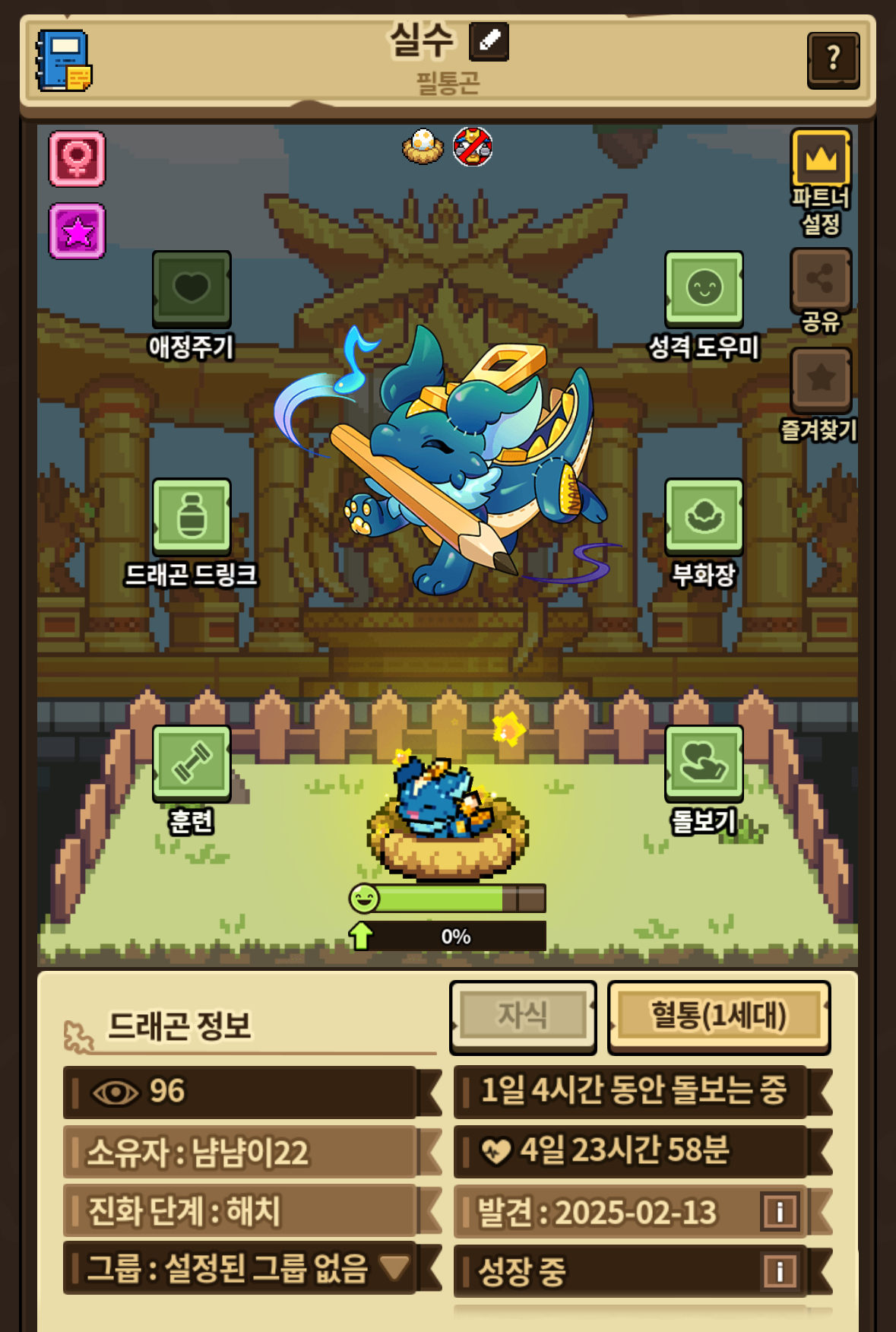896x1332 pixels.
Task: Tap the purple star badge icon
Action: [78, 231]
